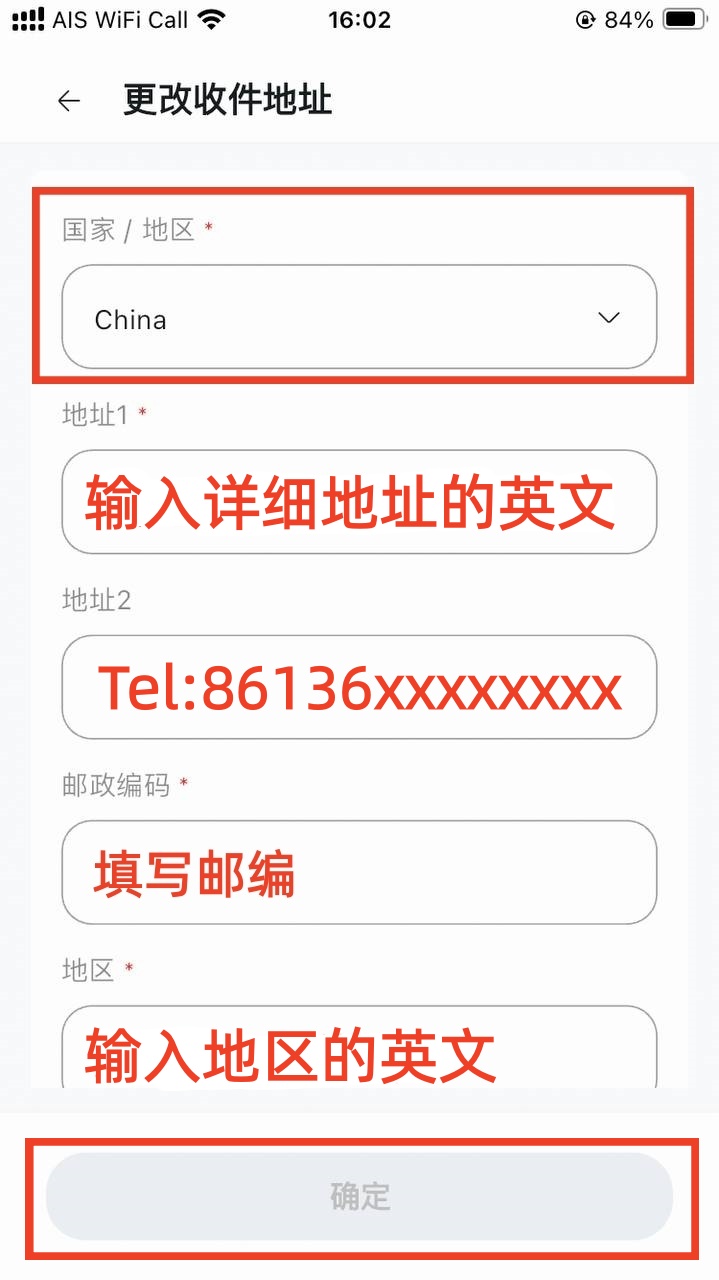The width and height of the screenshot is (719, 1280).
Task: Open the 国家/地区 dropdown showing China
Action: coord(359,318)
